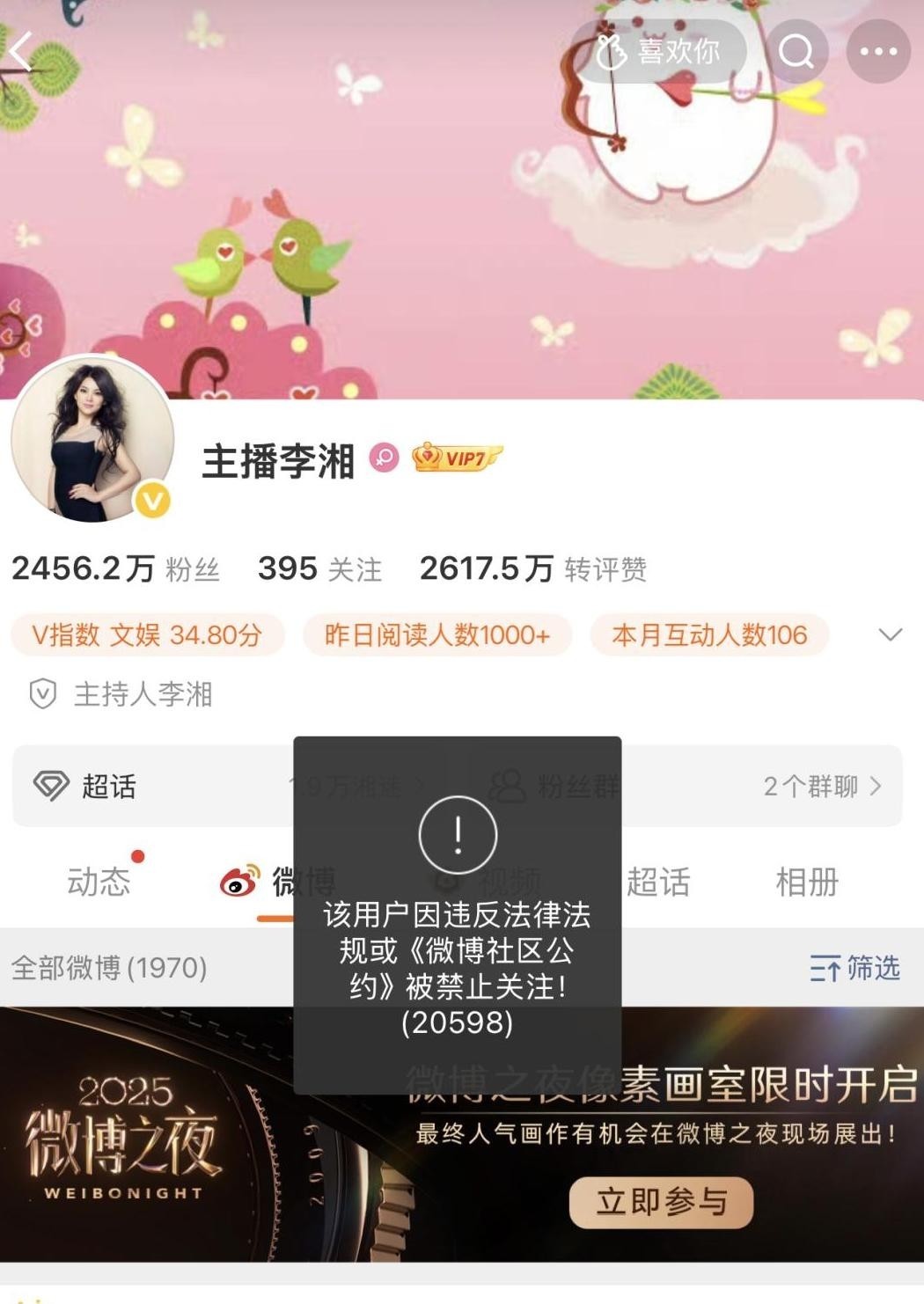The height and width of the screenshot is (1304, 924).
Task: Select the 超话 tab beside 相册
Action: (658, 881)
